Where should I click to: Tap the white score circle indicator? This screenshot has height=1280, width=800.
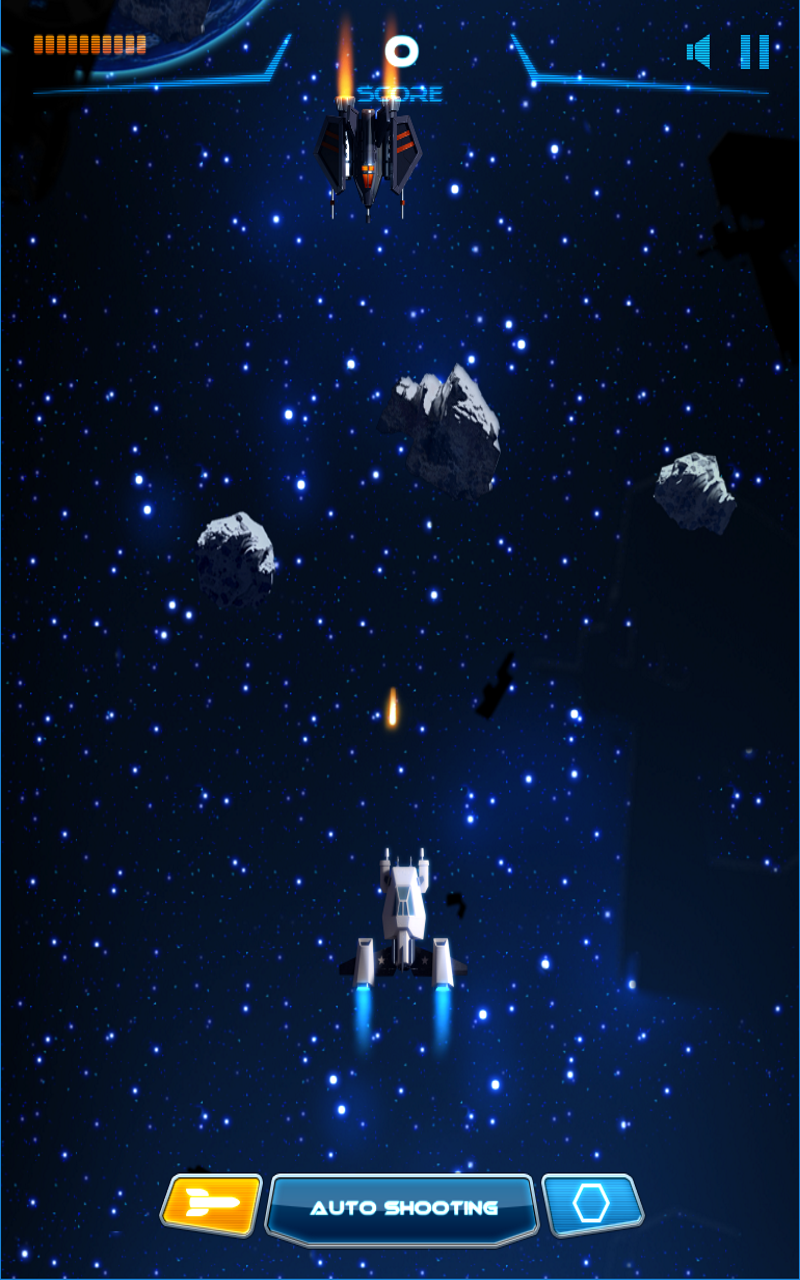tap(402, 50)
